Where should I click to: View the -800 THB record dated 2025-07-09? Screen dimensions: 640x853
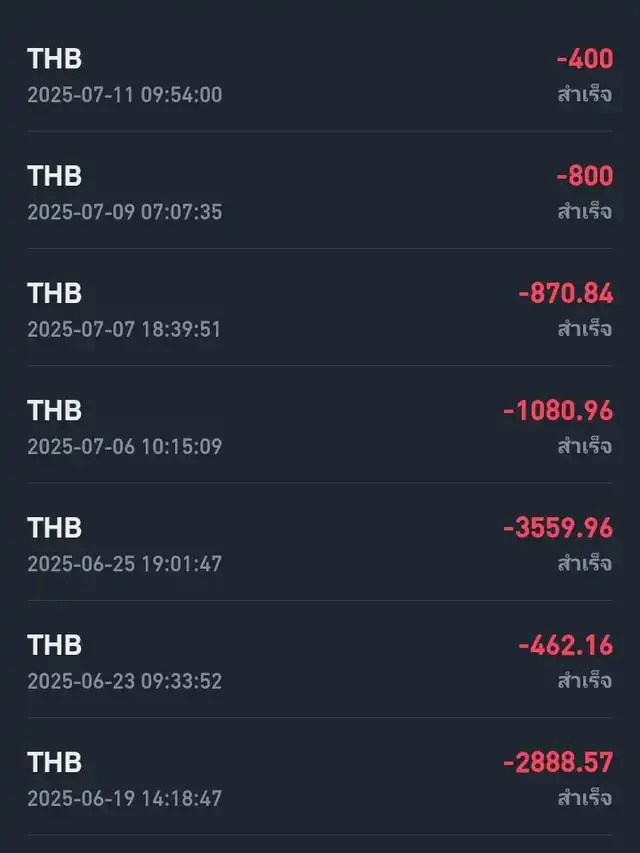pos(320,192)
